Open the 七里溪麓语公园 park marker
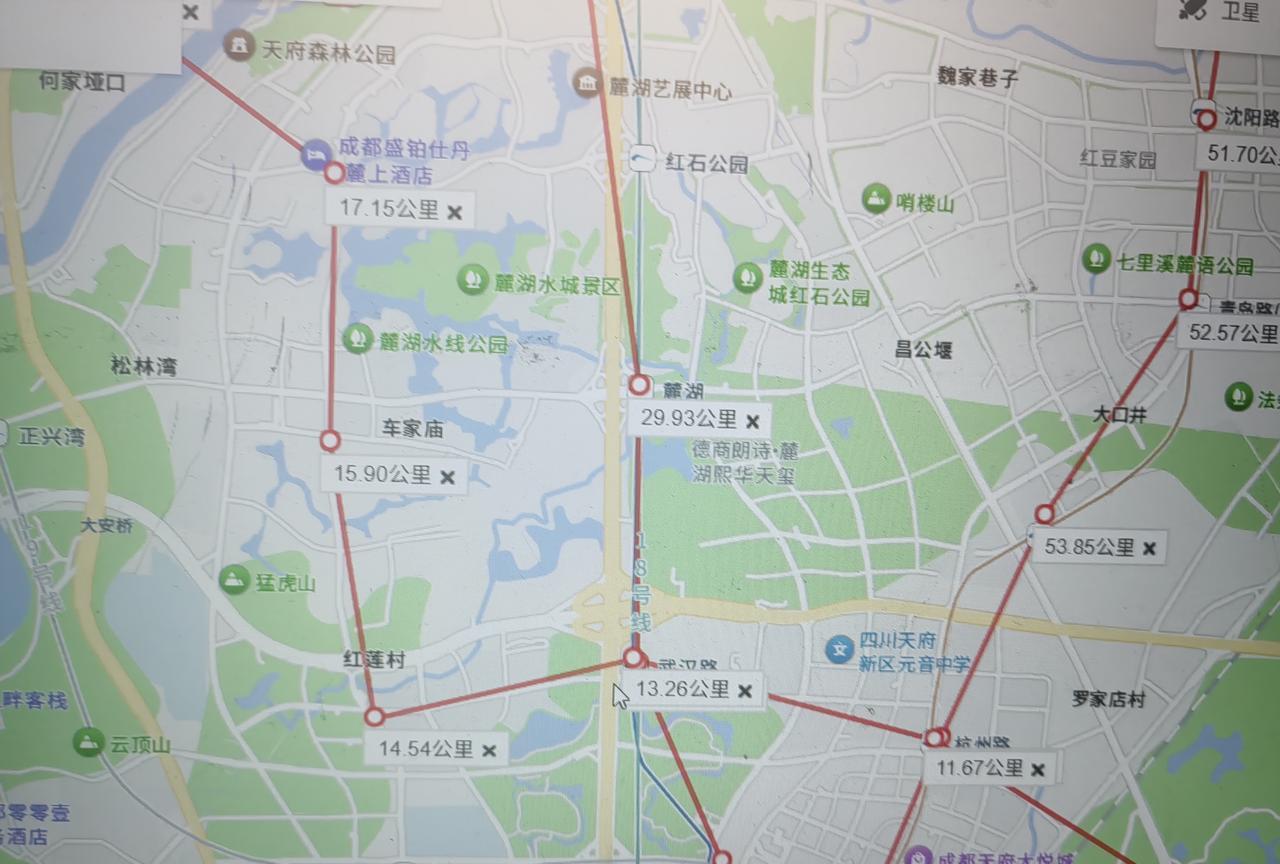This screenshot has height=864, width=1280. pos(1097,259)
